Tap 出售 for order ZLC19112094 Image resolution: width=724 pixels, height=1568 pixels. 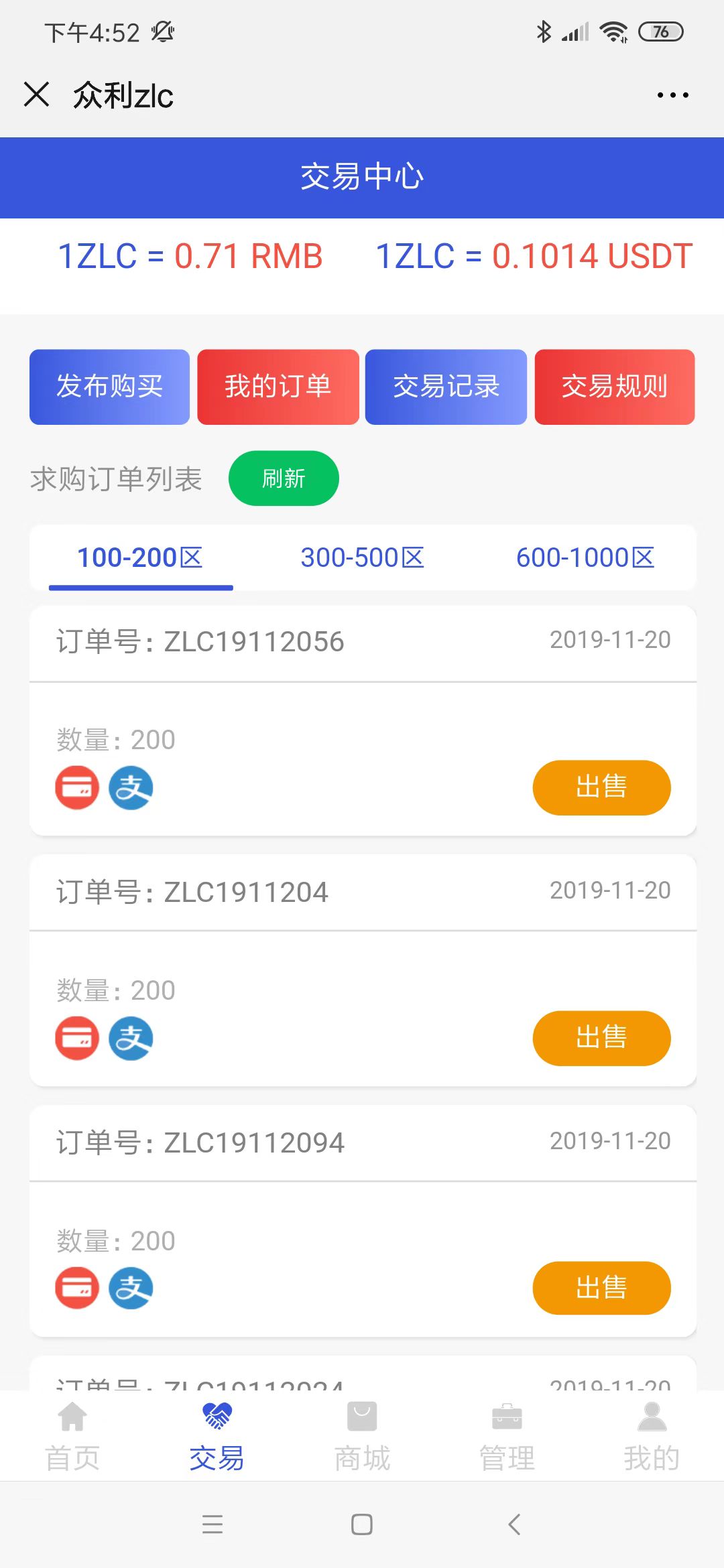click(601, 1288)
